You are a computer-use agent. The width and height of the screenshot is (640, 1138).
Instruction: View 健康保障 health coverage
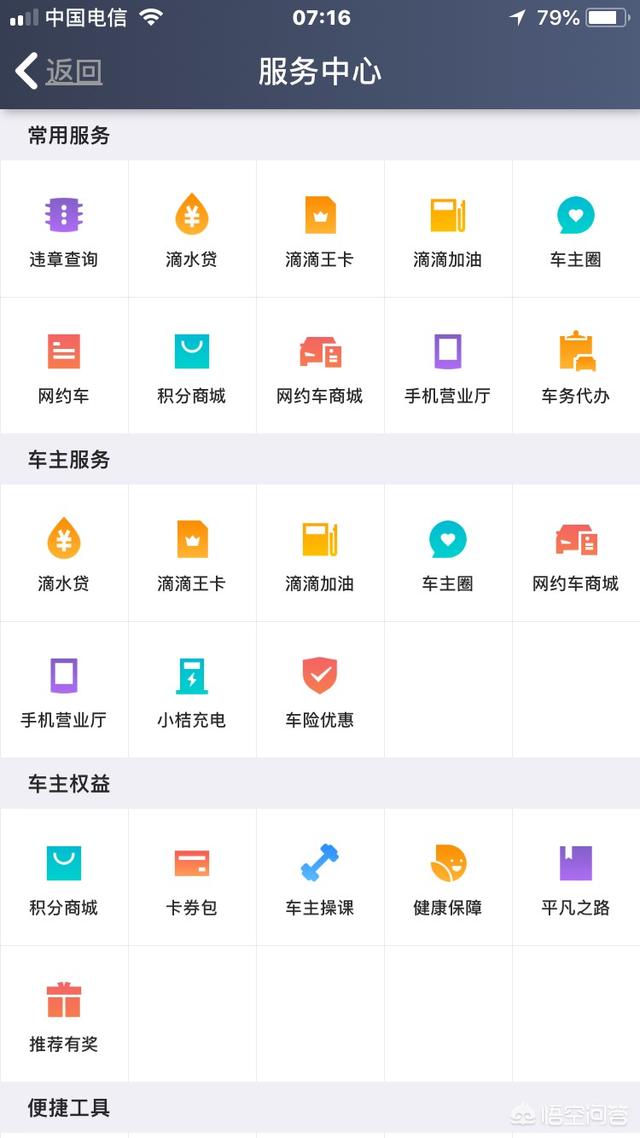tap(448, 877)
